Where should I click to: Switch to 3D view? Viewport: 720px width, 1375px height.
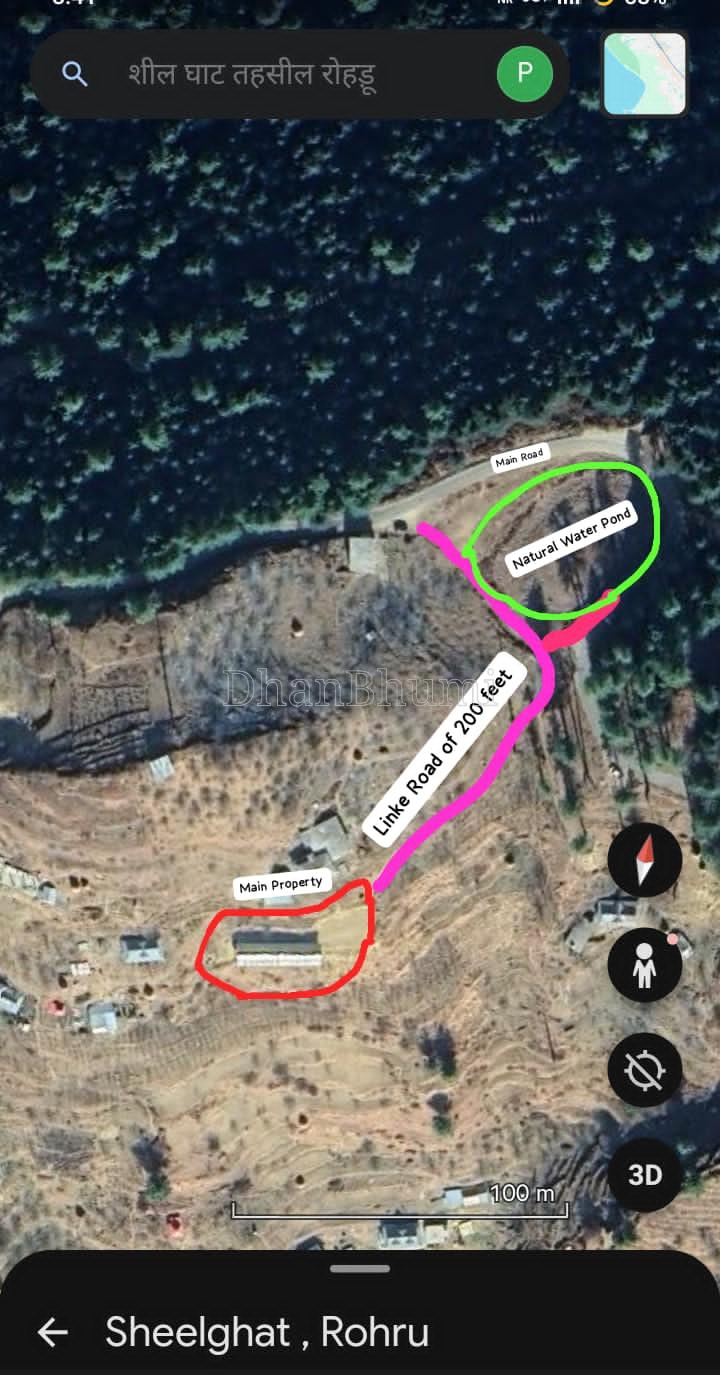pos(645,1175)
